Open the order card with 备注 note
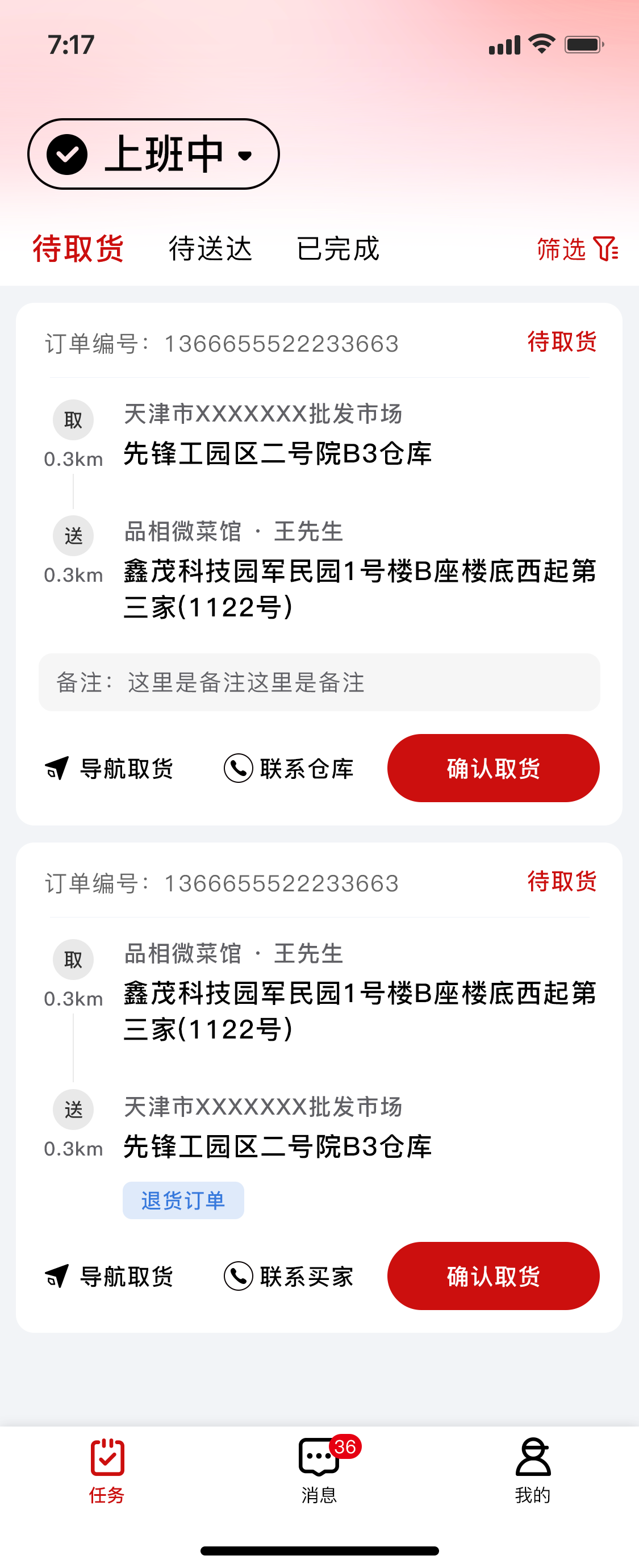This screenshot has height=1568, width=639. tap(319, 518)
